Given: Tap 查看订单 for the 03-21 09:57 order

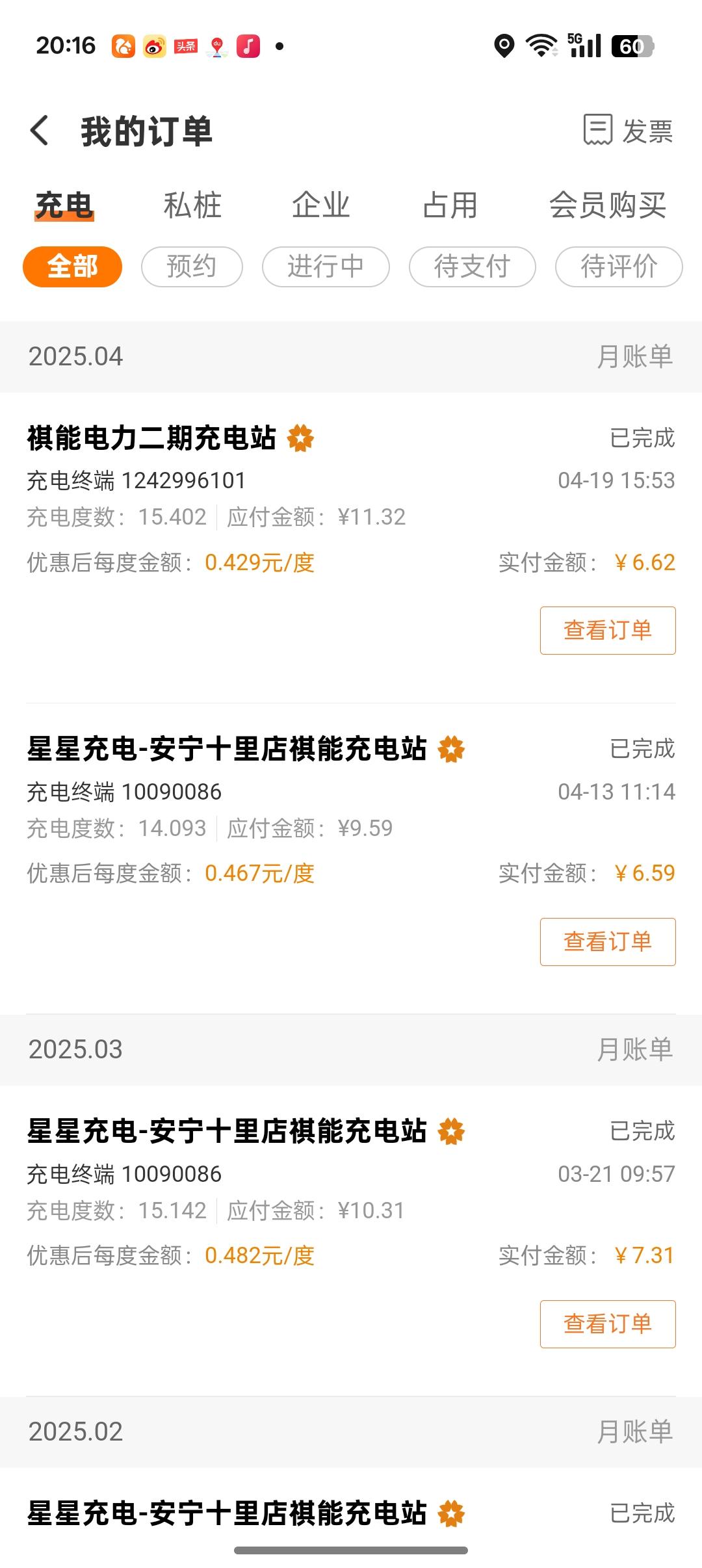Looking at the screenshot, I should click(x=608, y=1324).
